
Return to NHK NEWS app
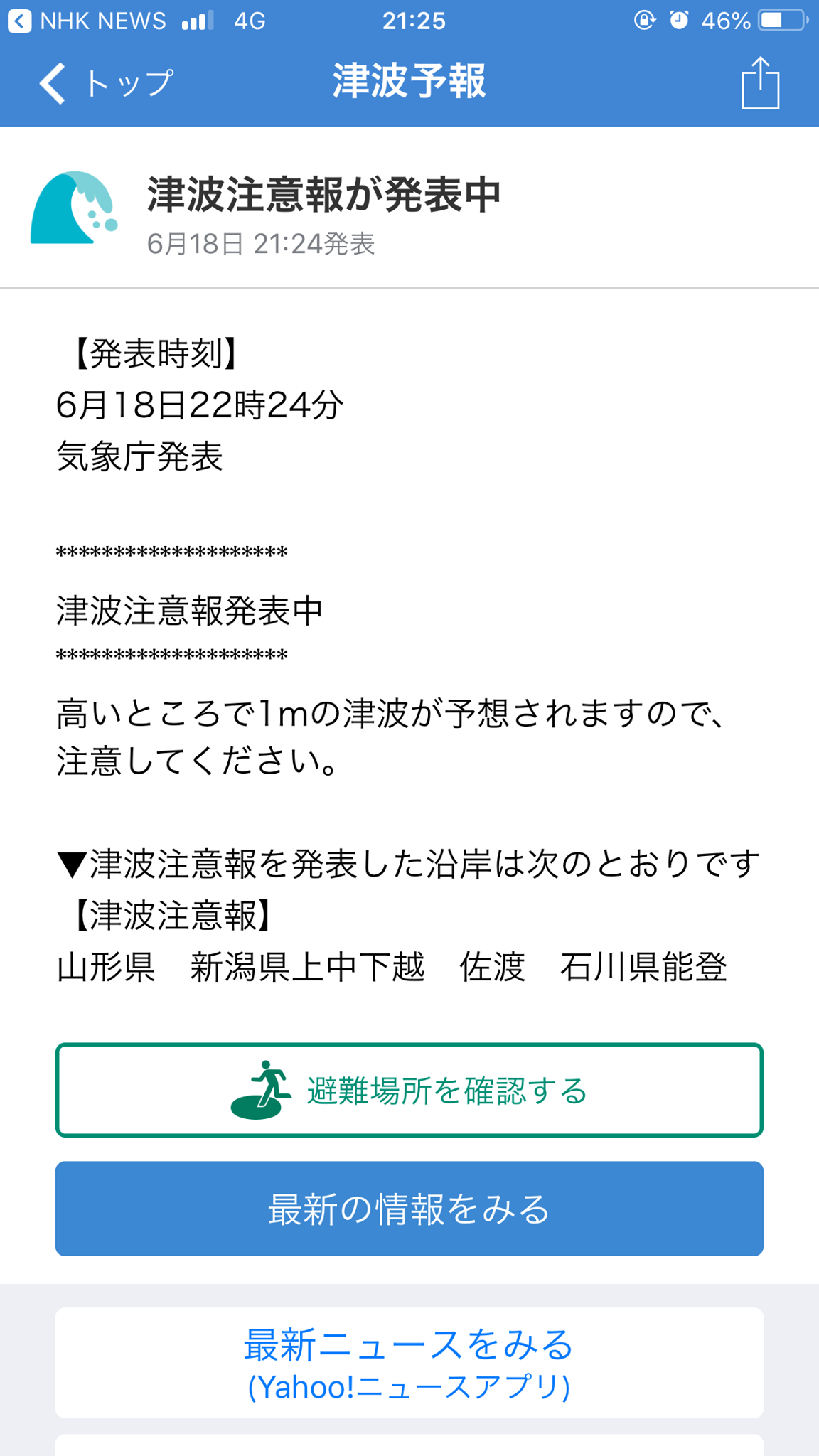coord(87,21)
